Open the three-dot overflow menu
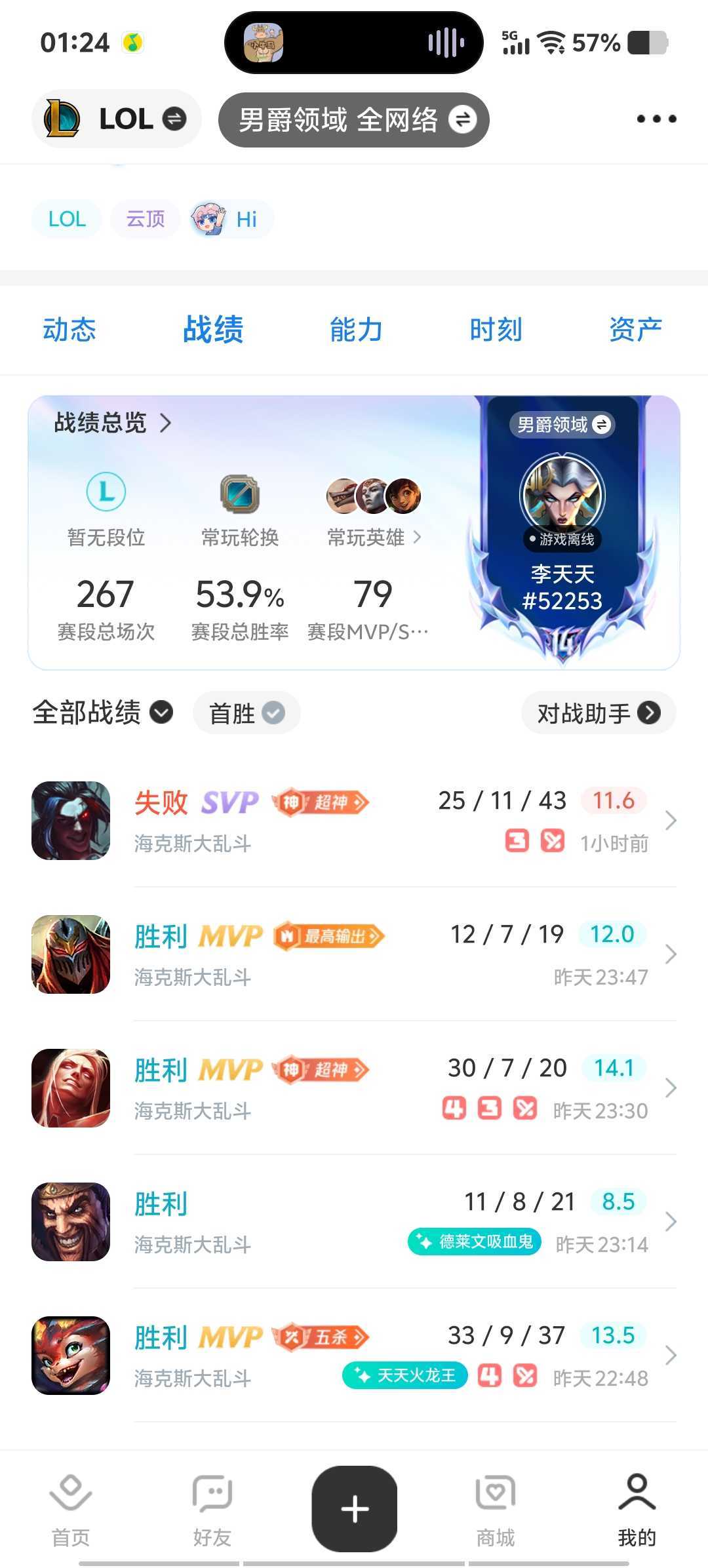The image size is (708, 1568). [x=656, y=119]
